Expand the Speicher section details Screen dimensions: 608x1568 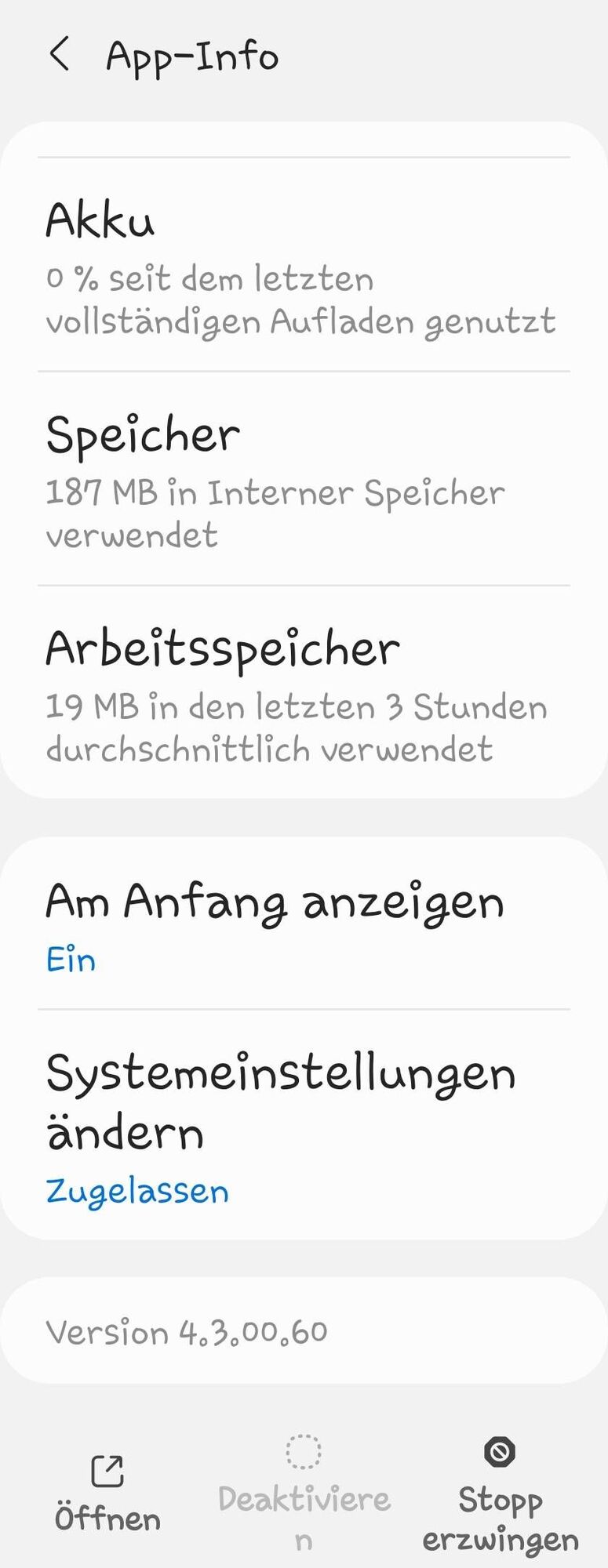tap(304, 482)
